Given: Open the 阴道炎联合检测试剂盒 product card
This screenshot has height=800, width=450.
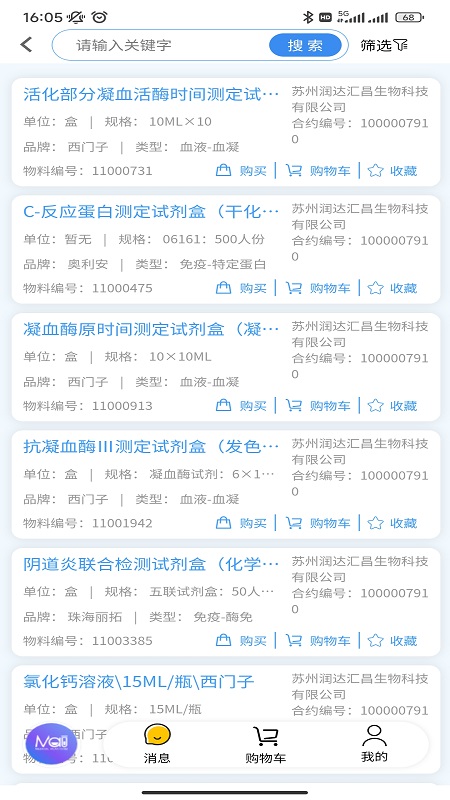Looking at the screenshot, I should pyautogui.click(x=226, y=602).
